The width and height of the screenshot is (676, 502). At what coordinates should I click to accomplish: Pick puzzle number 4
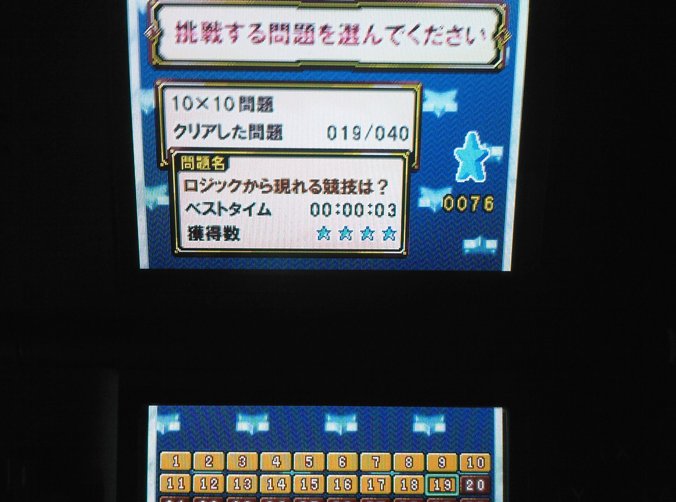(x=275, y=462)
